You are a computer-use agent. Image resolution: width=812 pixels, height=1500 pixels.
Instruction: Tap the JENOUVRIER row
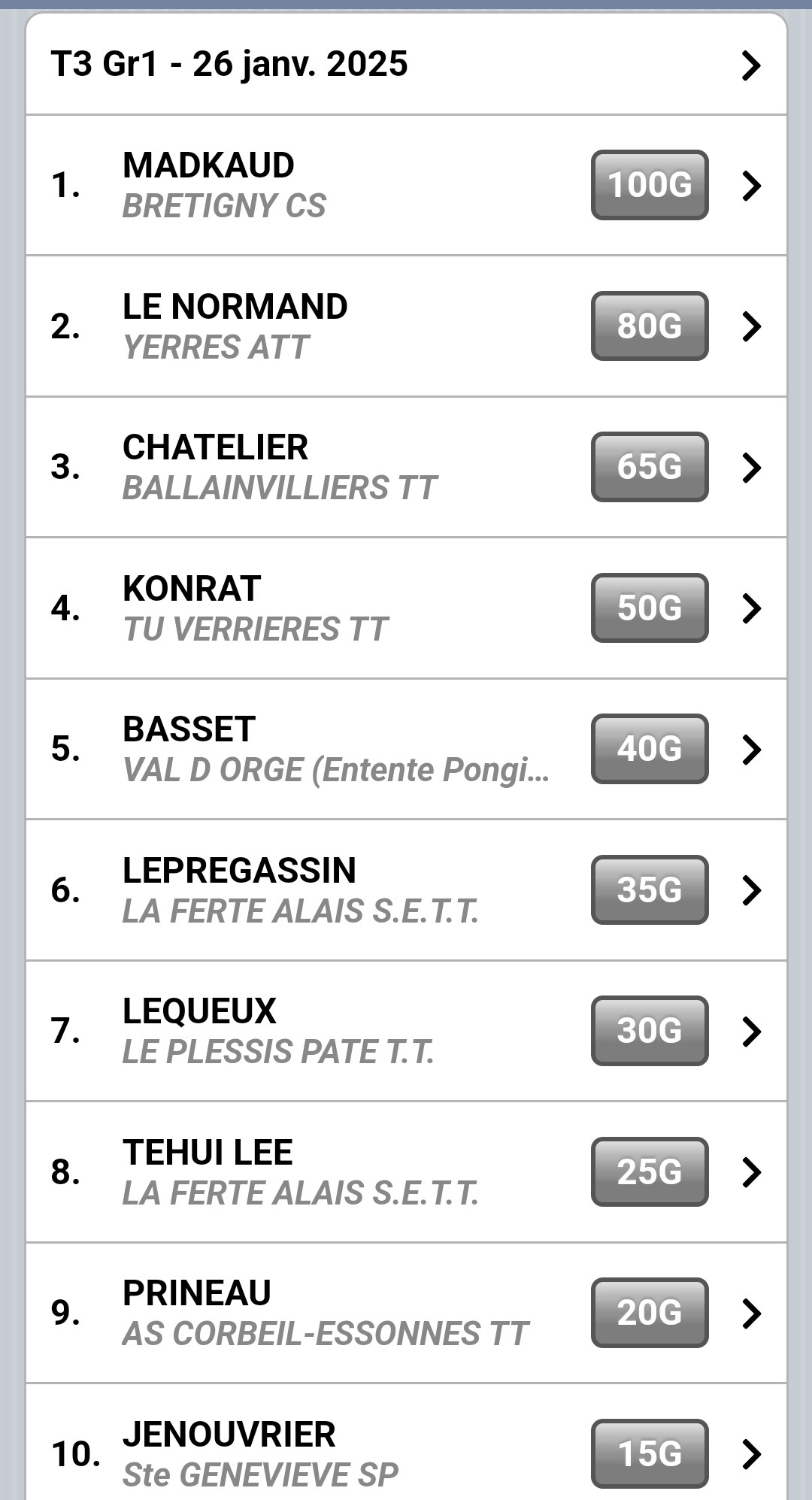point(406,1442)
